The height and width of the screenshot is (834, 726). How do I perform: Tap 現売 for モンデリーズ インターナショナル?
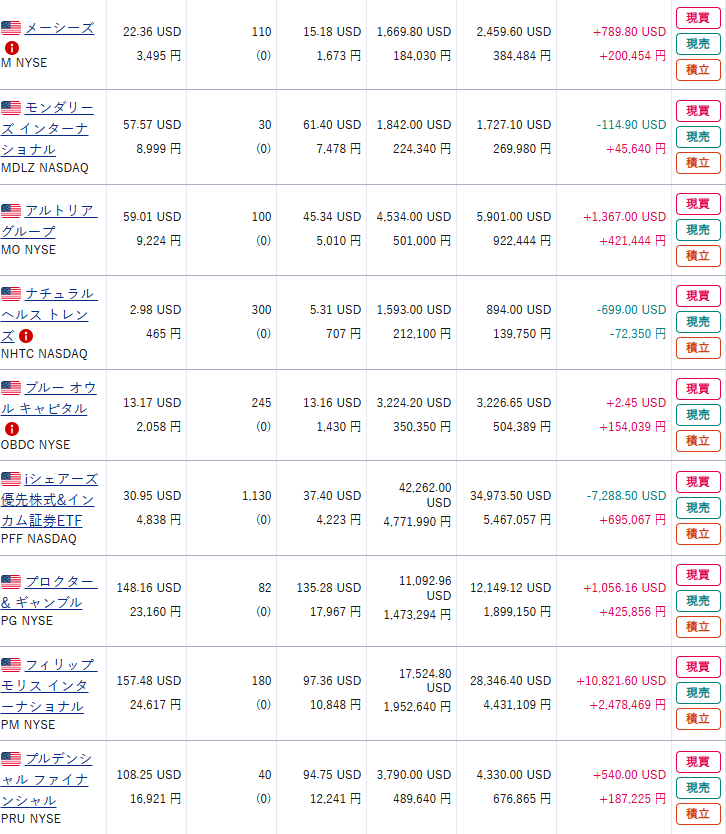(697, 137)
